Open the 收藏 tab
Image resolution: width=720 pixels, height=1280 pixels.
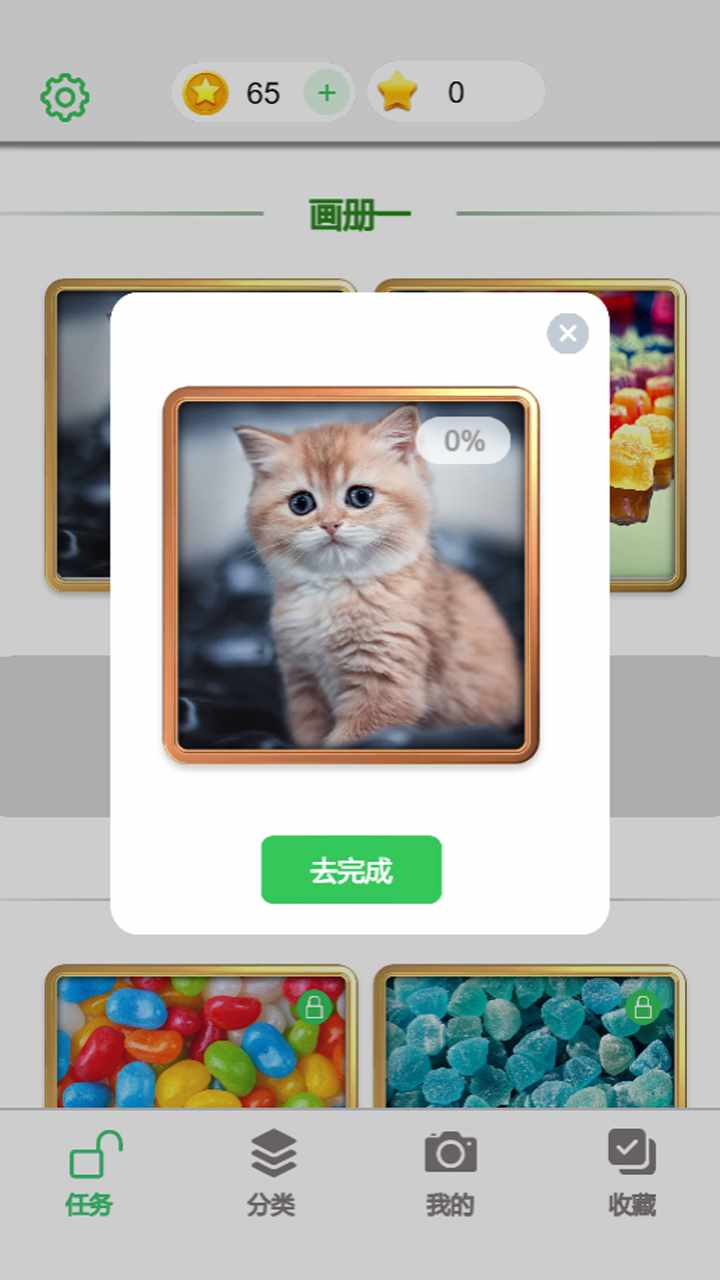click(x=632, y=1174)
